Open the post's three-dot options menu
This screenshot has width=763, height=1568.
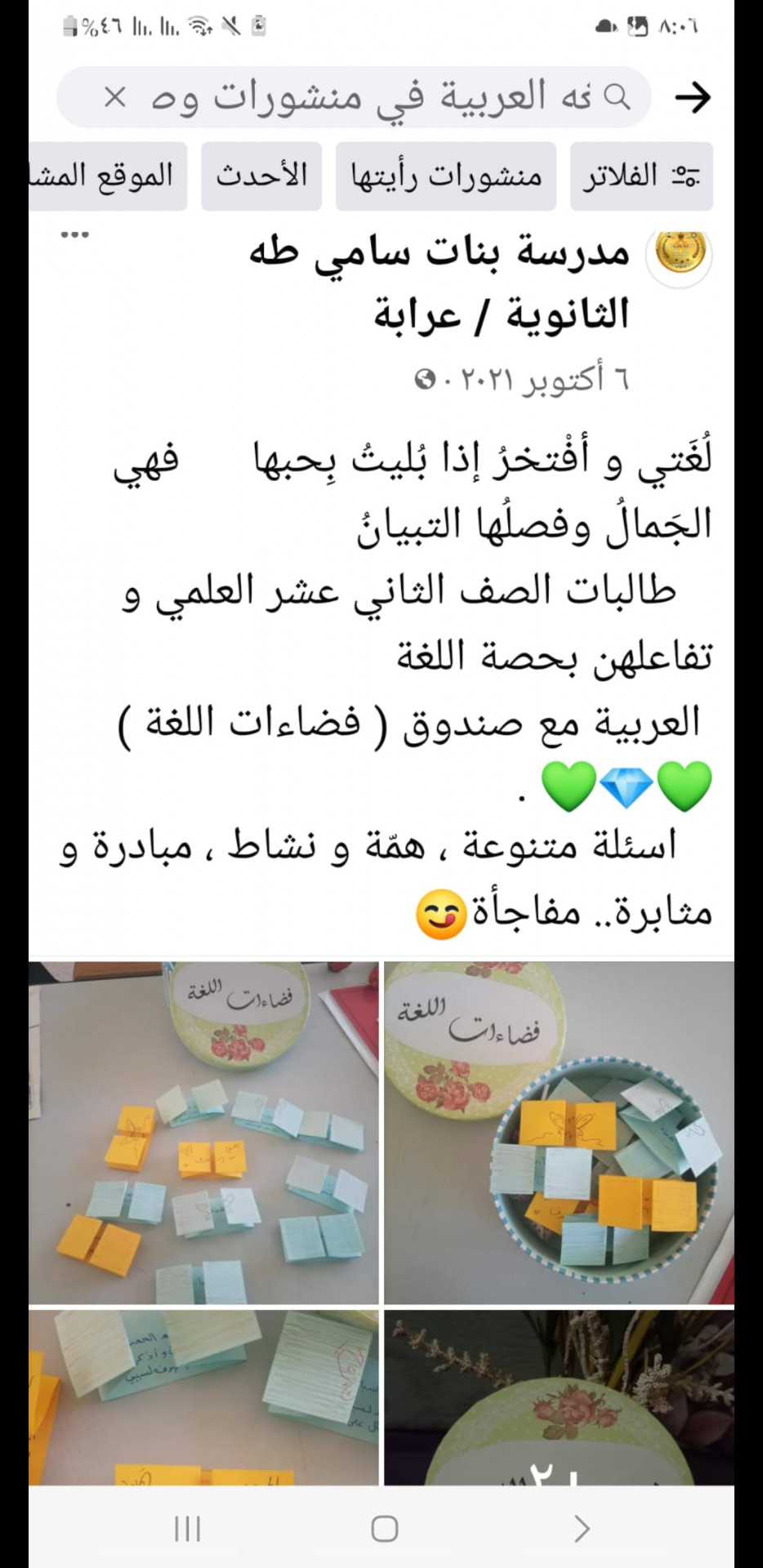(x=74, y=236)
